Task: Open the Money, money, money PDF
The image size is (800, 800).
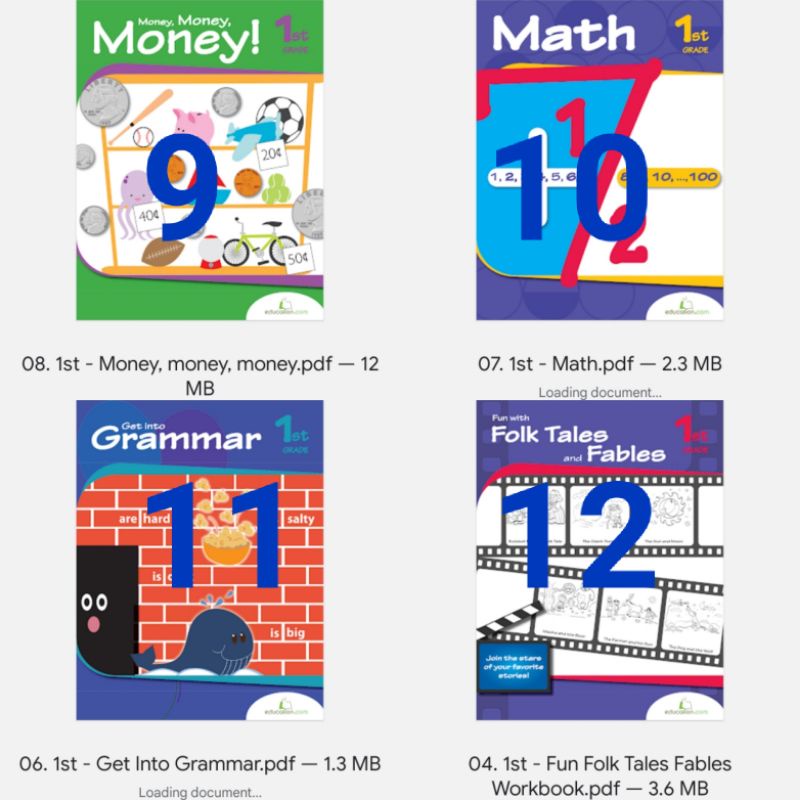Action: 200,160
